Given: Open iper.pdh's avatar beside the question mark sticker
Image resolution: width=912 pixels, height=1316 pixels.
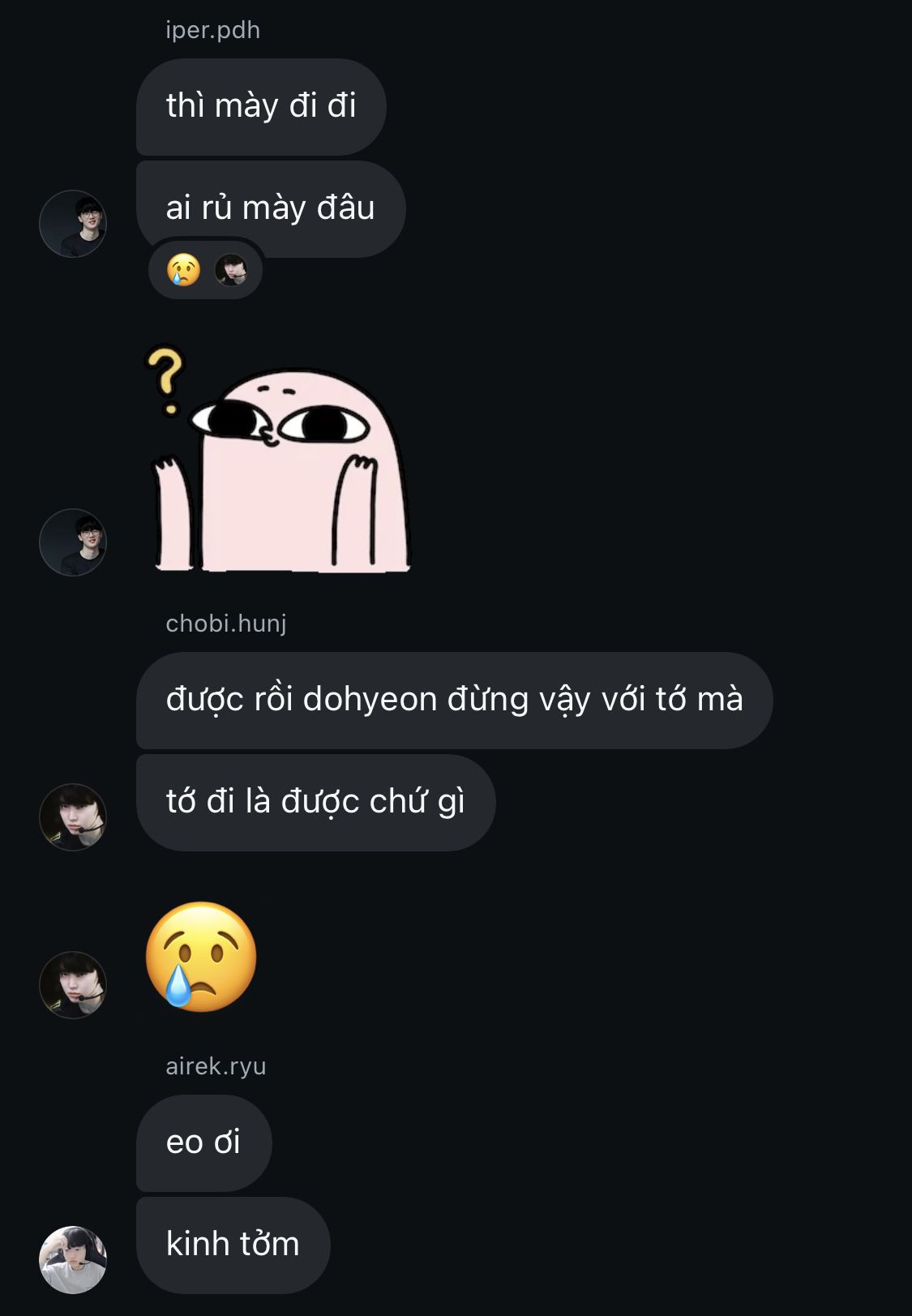Looking at the screenshot, I should tap(73, 542).
